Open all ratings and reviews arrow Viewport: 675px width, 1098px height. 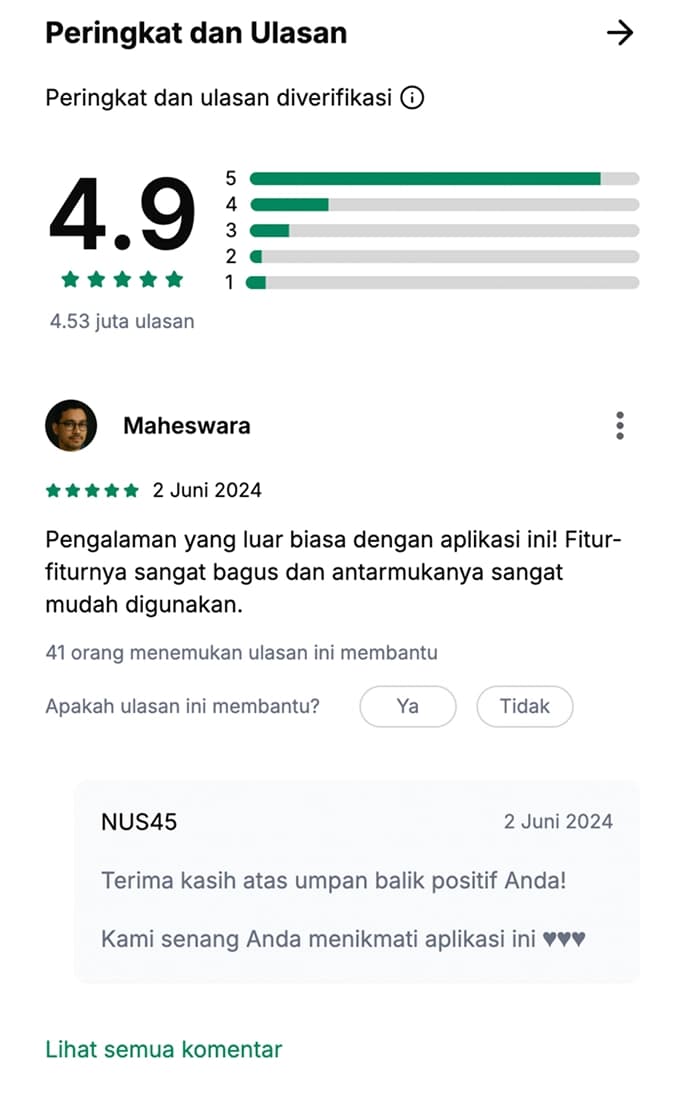pos(620,33)
